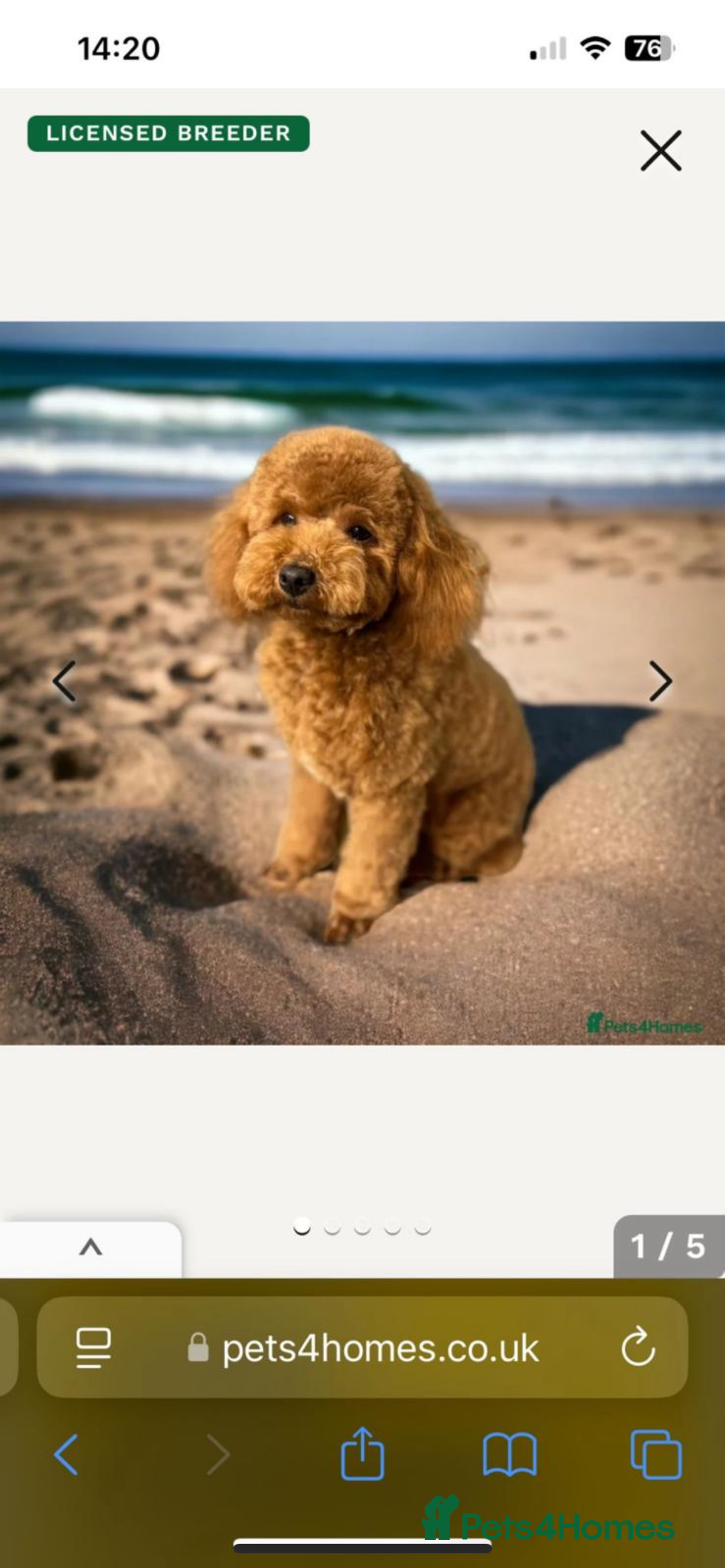Tap the pets4homes.co.uk address bar
Screen dimensions: 725x1568
[x=379, y=1348]
